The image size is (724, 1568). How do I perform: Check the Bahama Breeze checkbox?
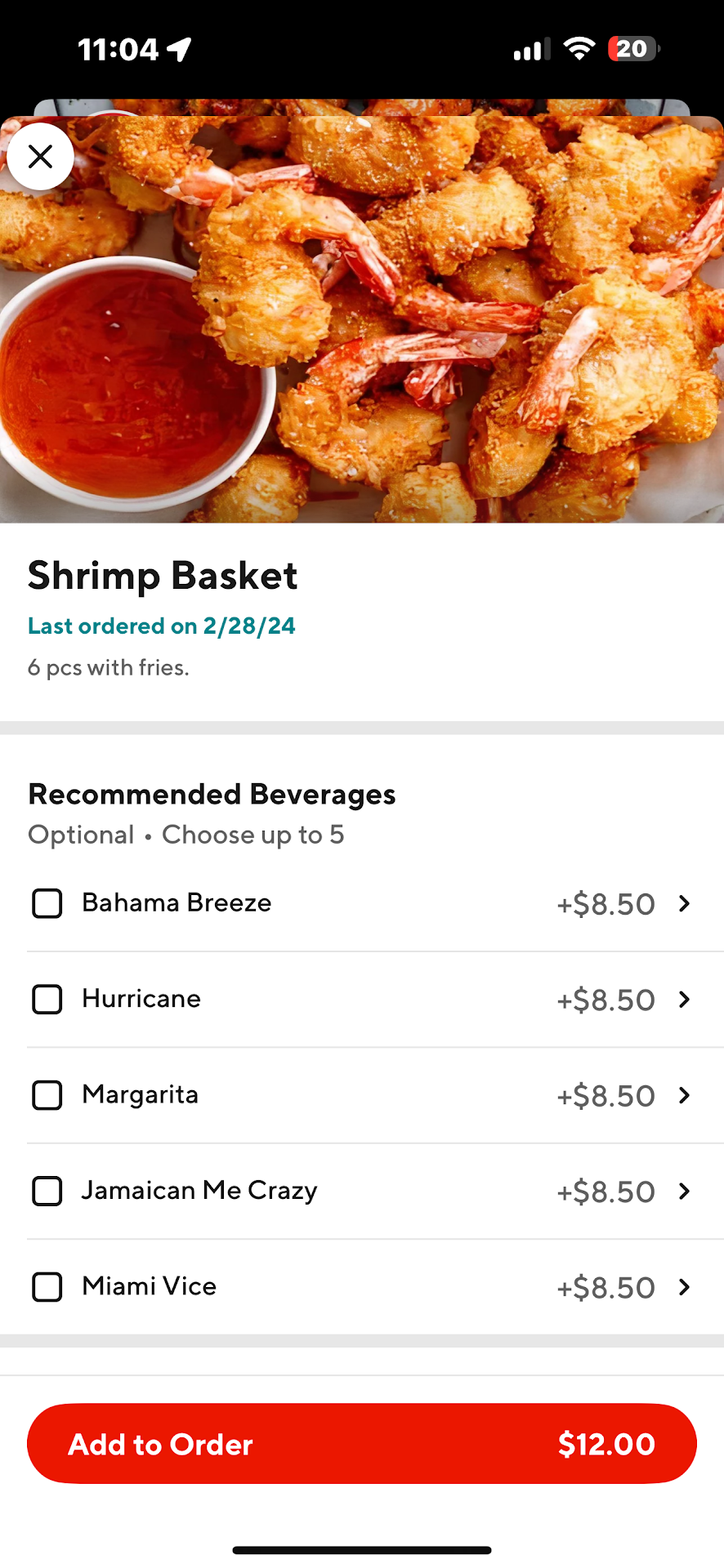47,903
